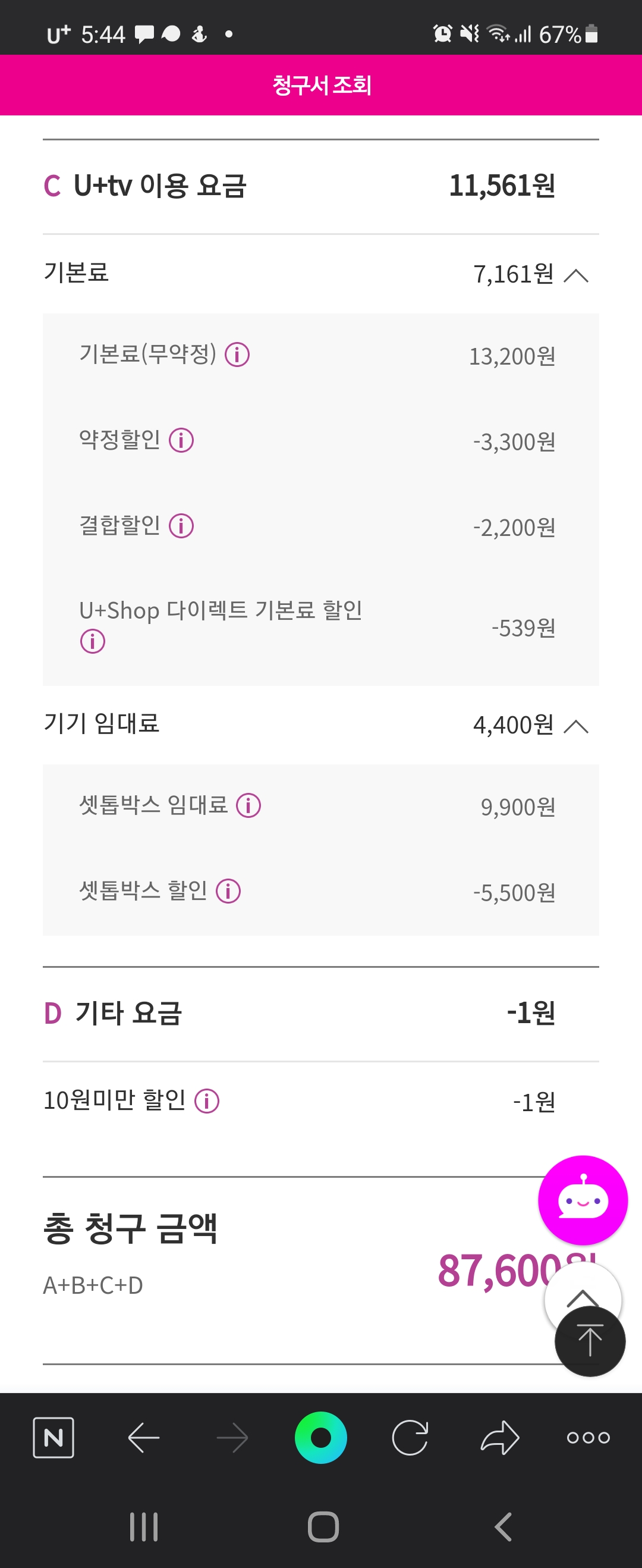Open the 결합할인 info icon

(182, 525)
